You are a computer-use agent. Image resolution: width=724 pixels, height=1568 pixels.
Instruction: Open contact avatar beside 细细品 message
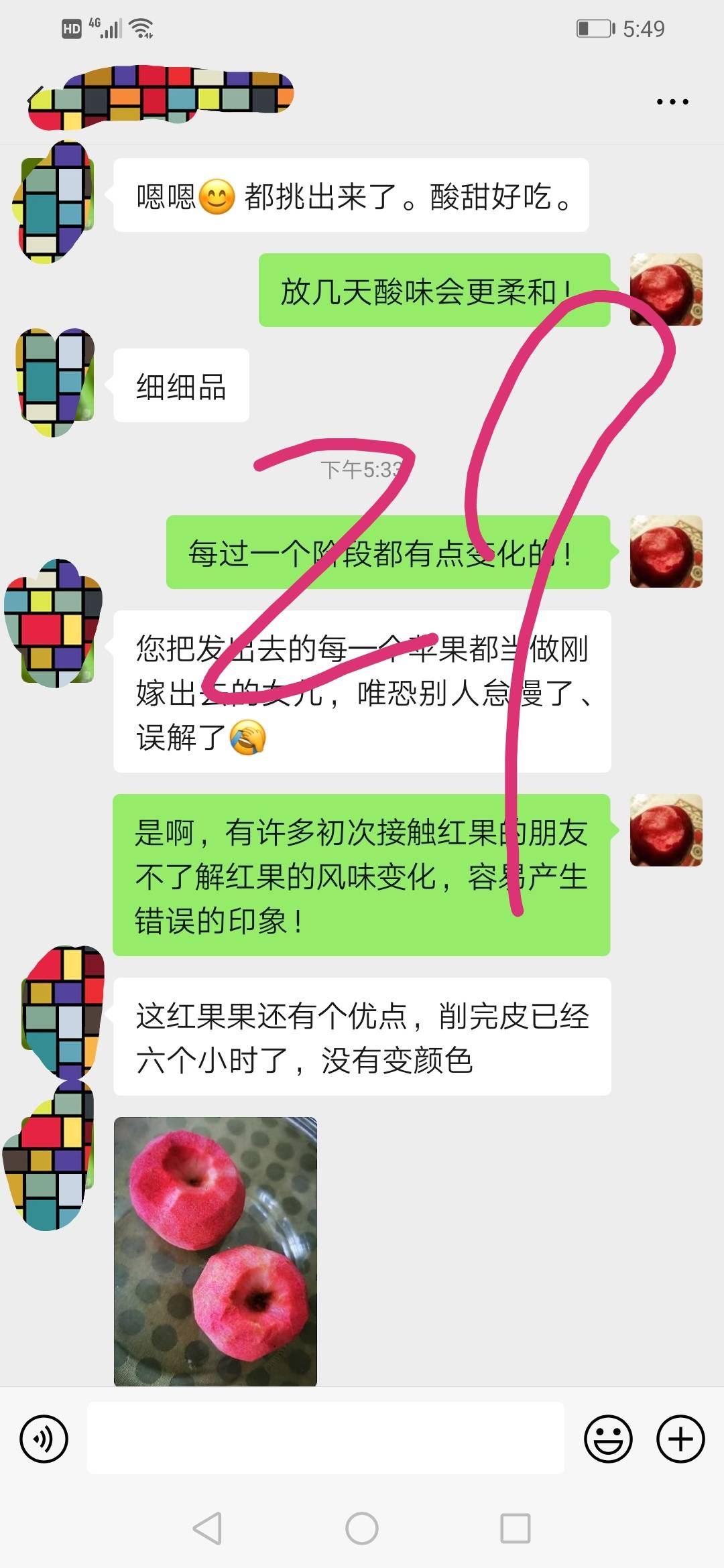[x=56, y=384]
